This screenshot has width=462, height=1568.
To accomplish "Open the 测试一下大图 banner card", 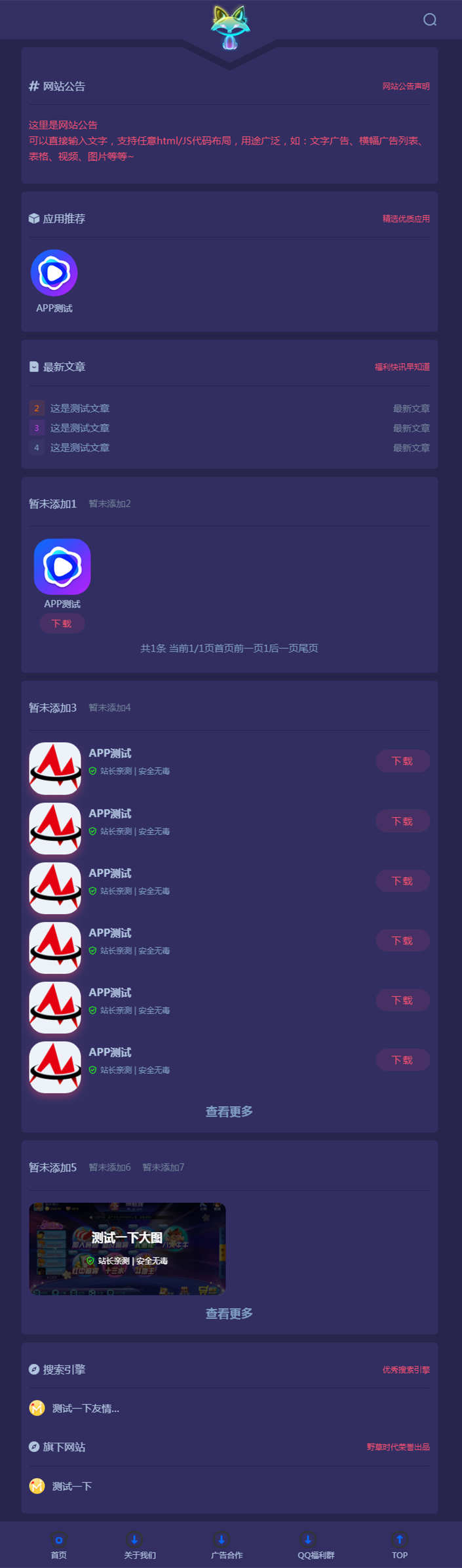I will 128,1249.
